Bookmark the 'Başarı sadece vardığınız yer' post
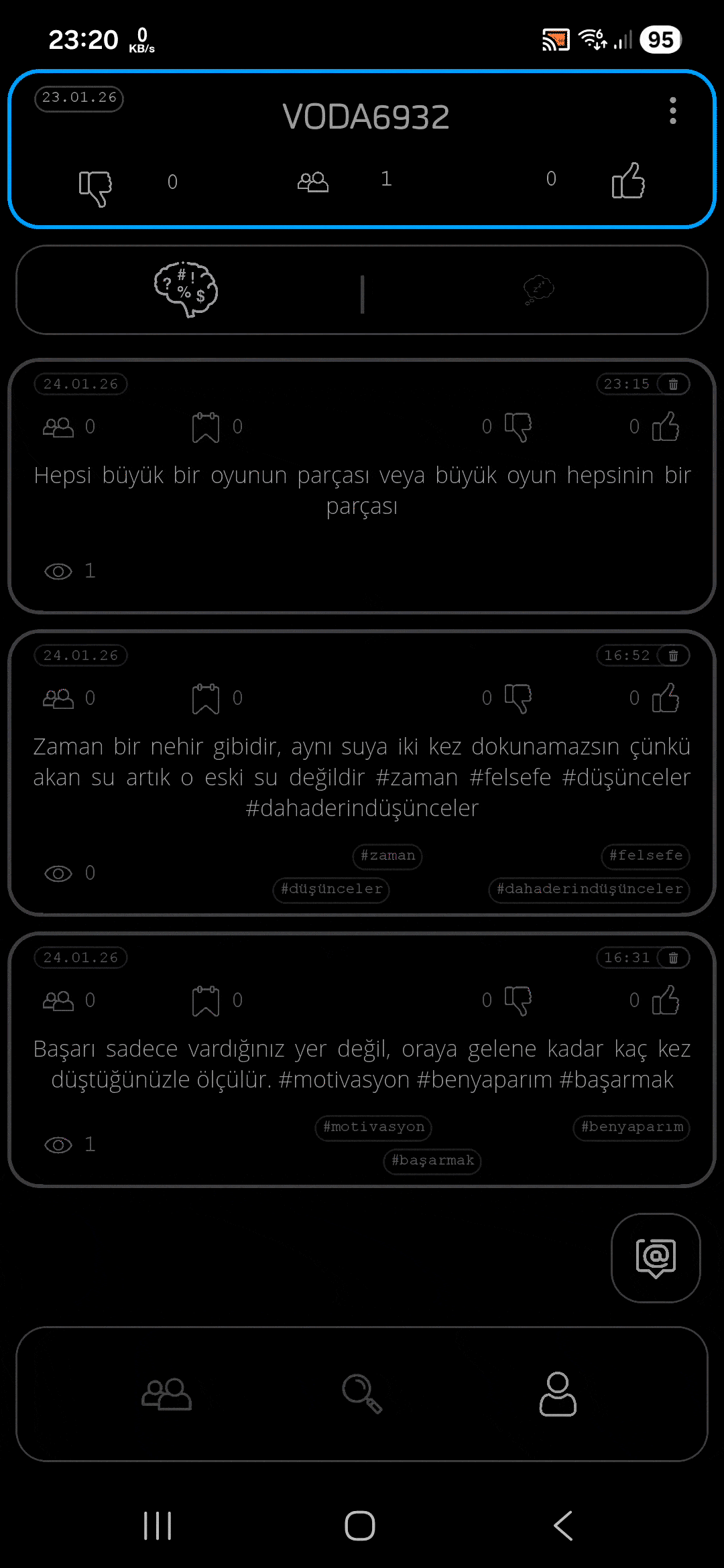Image resolution: width=724 pixels, height=1568 pixels. [206, 1000]
